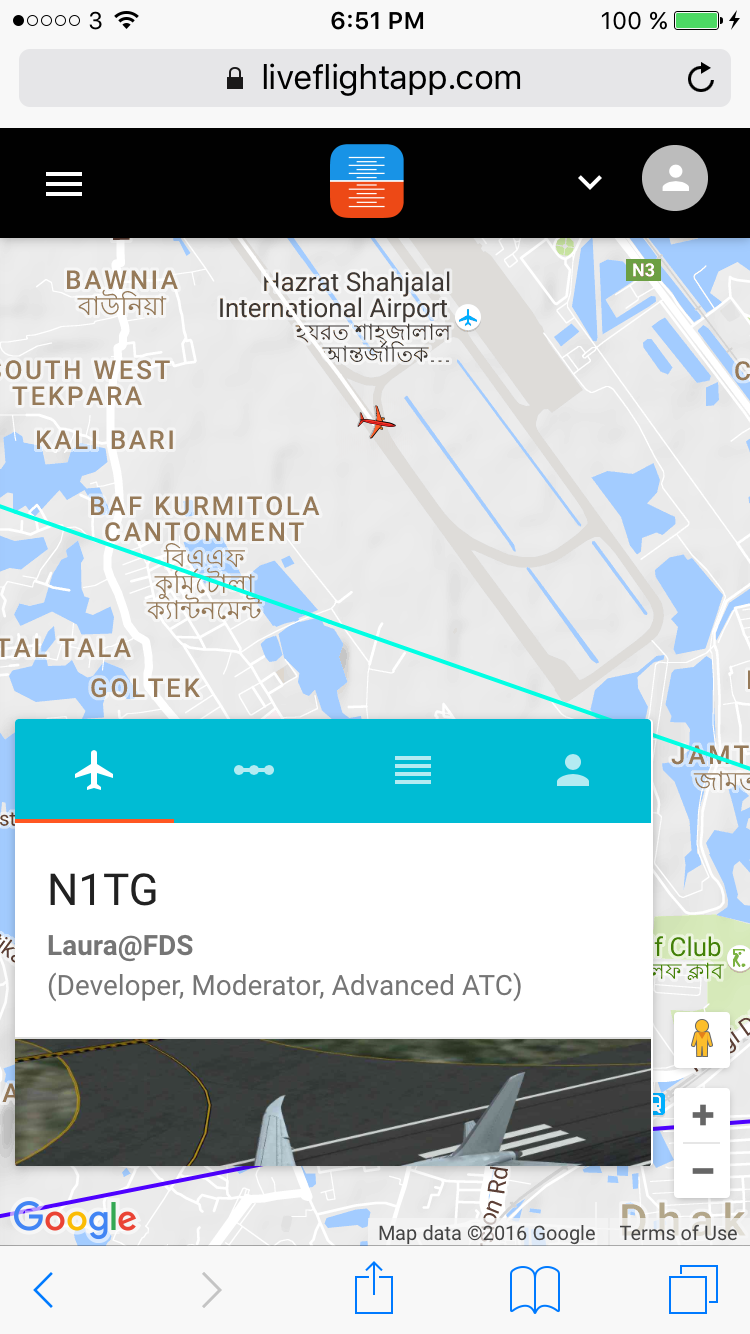Open Street View pegman
The height and width of the screenshot is (1334, 750).
[x=702, y=1040]
